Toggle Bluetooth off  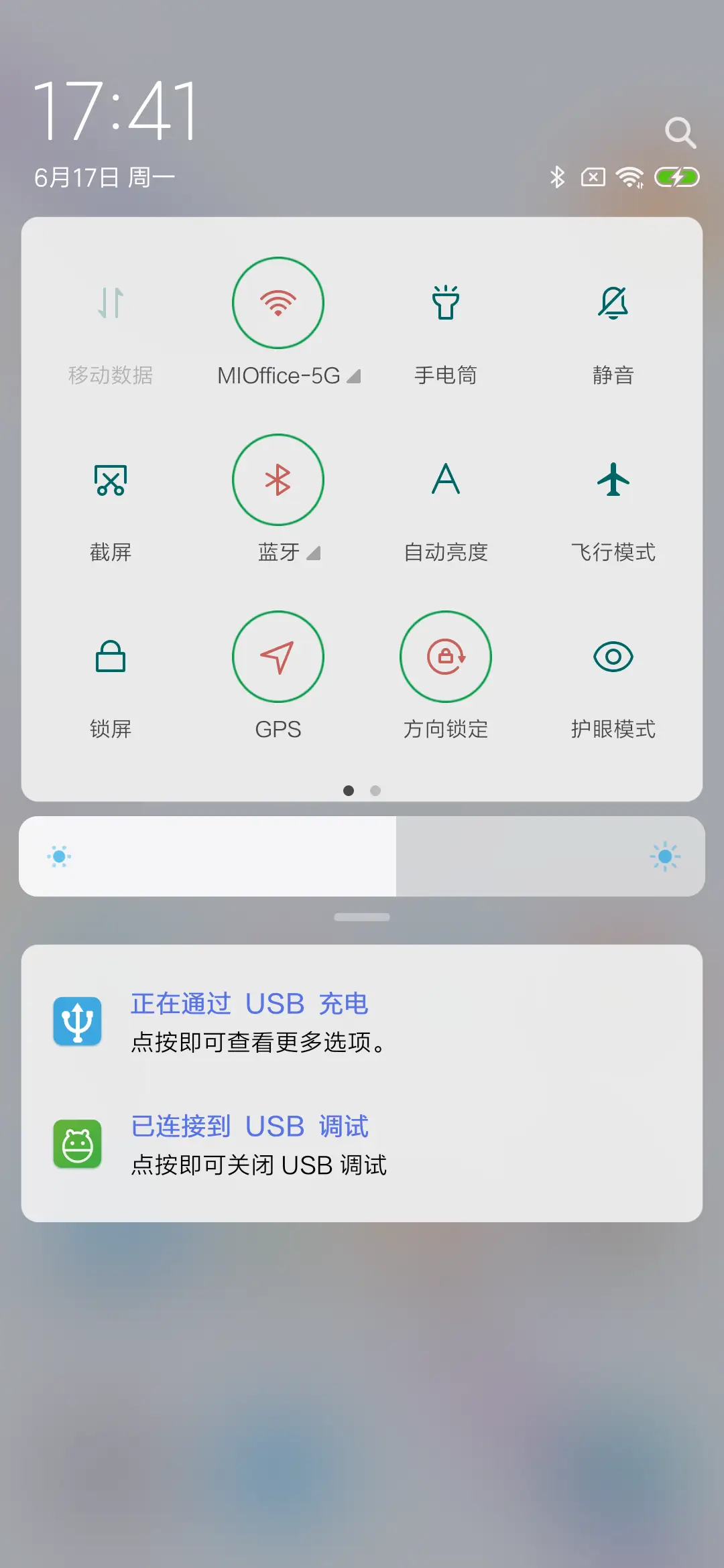278,480
